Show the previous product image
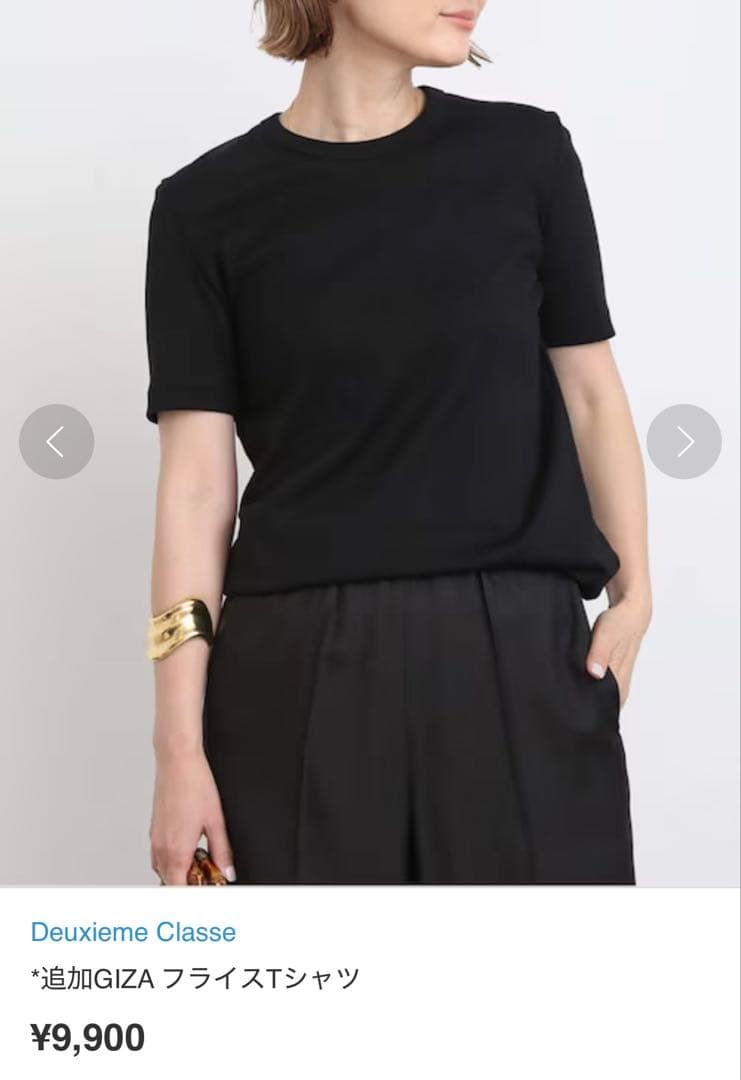Viewport: 741px width, 1080px height. [56, 442]
